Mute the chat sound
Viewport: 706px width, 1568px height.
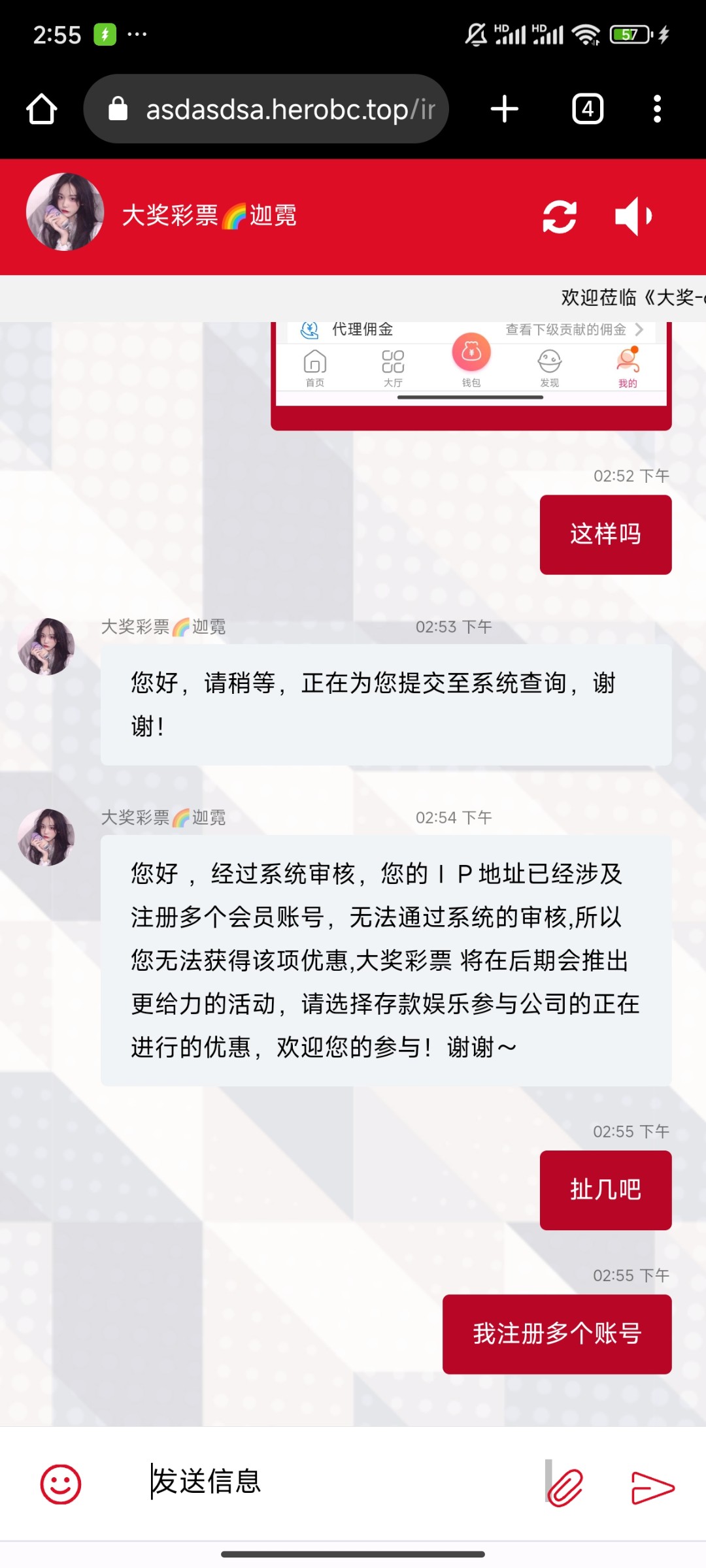633,217
